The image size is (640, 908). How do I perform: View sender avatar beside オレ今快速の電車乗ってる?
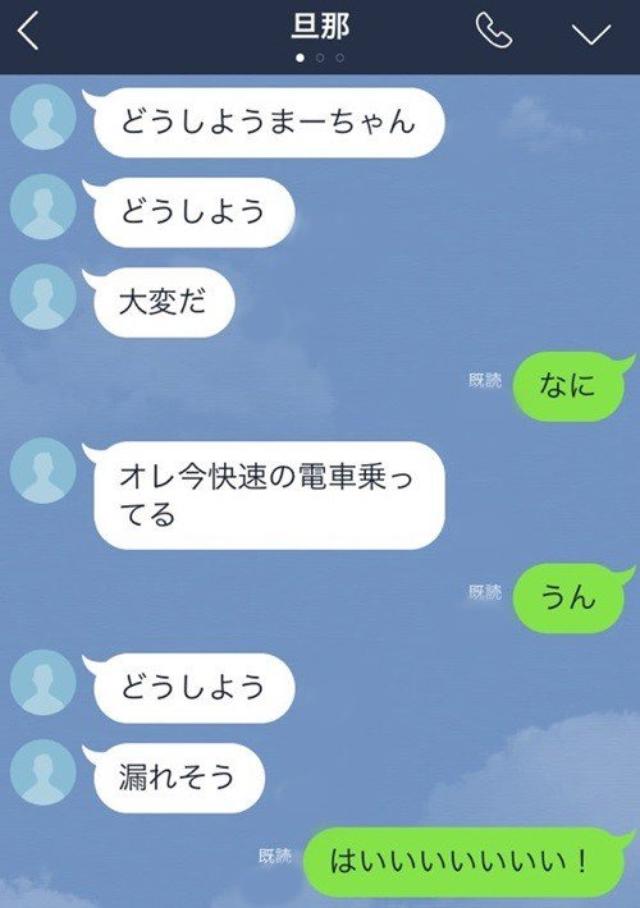43,470
